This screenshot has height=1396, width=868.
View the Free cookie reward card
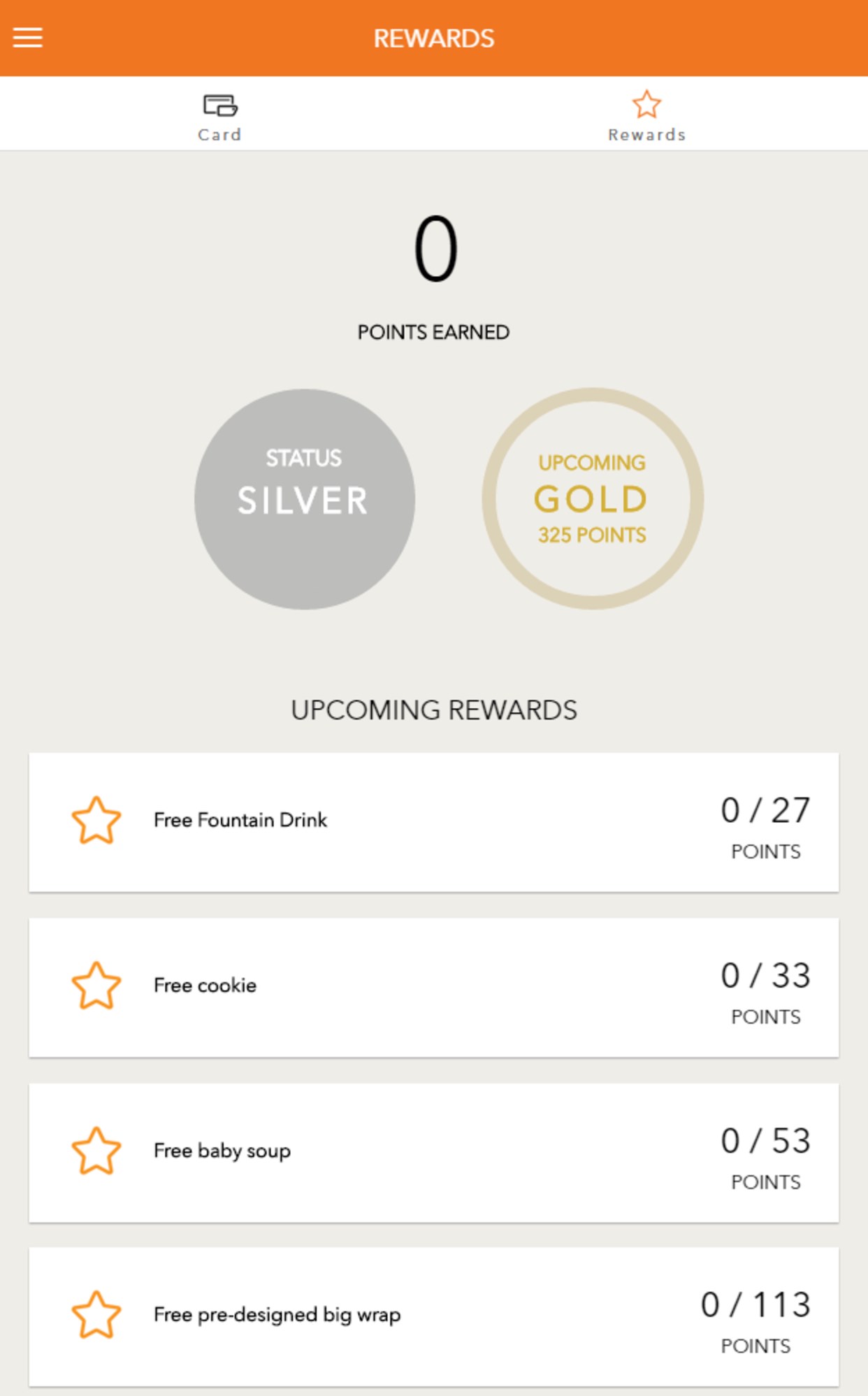[x=433, y=986]
